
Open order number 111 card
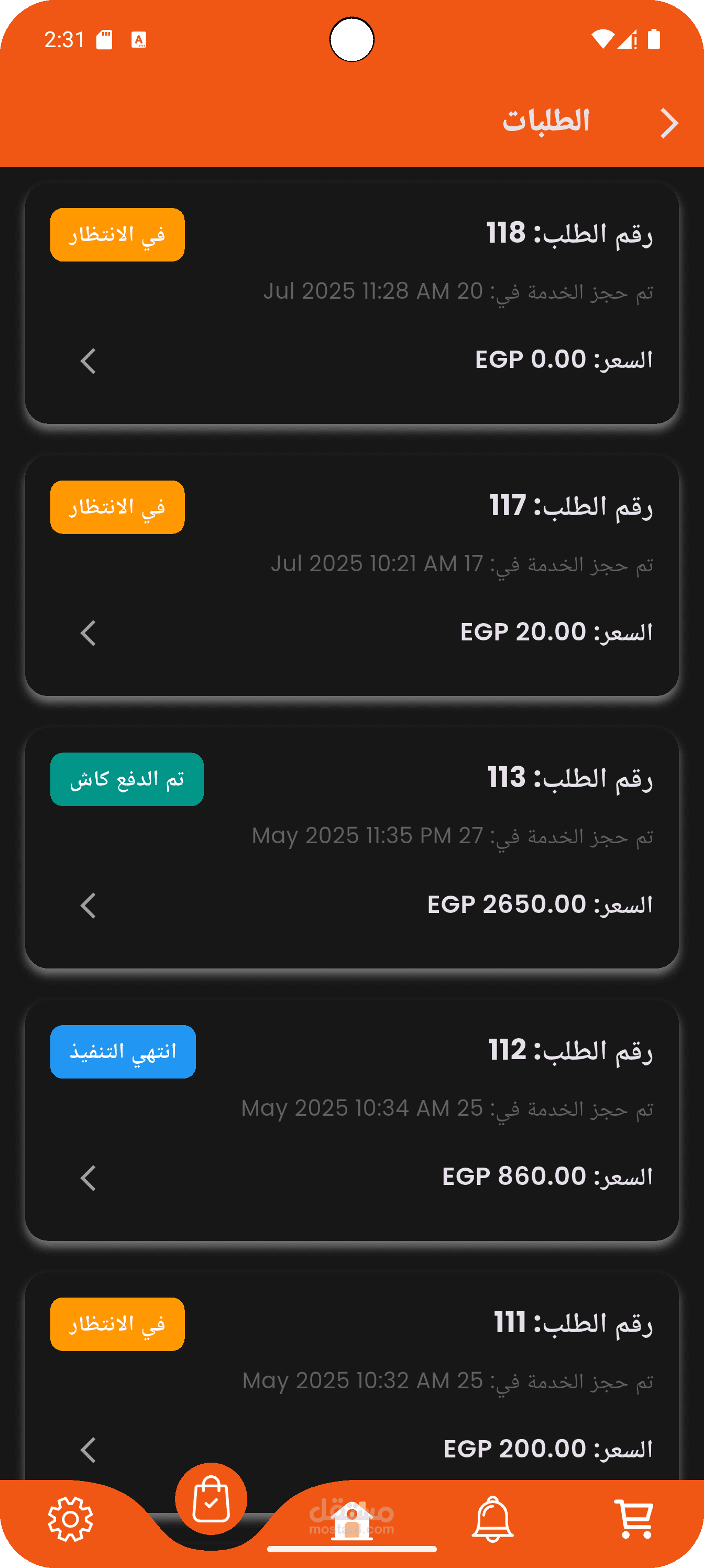point(351,1377)
